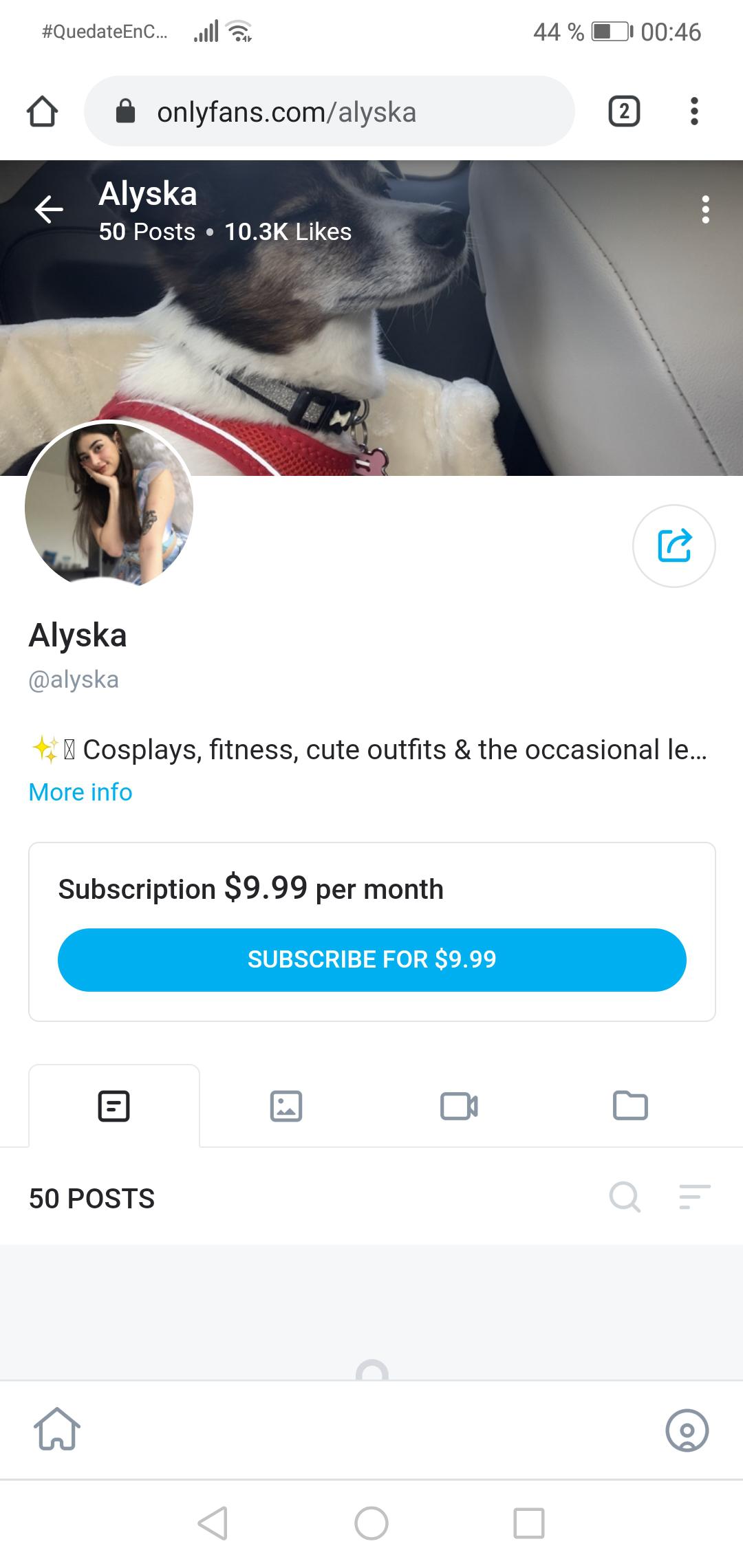Screen dimensions: 743x1568
Task: Open the browser's home page
Action: click(x=42, y=111)
